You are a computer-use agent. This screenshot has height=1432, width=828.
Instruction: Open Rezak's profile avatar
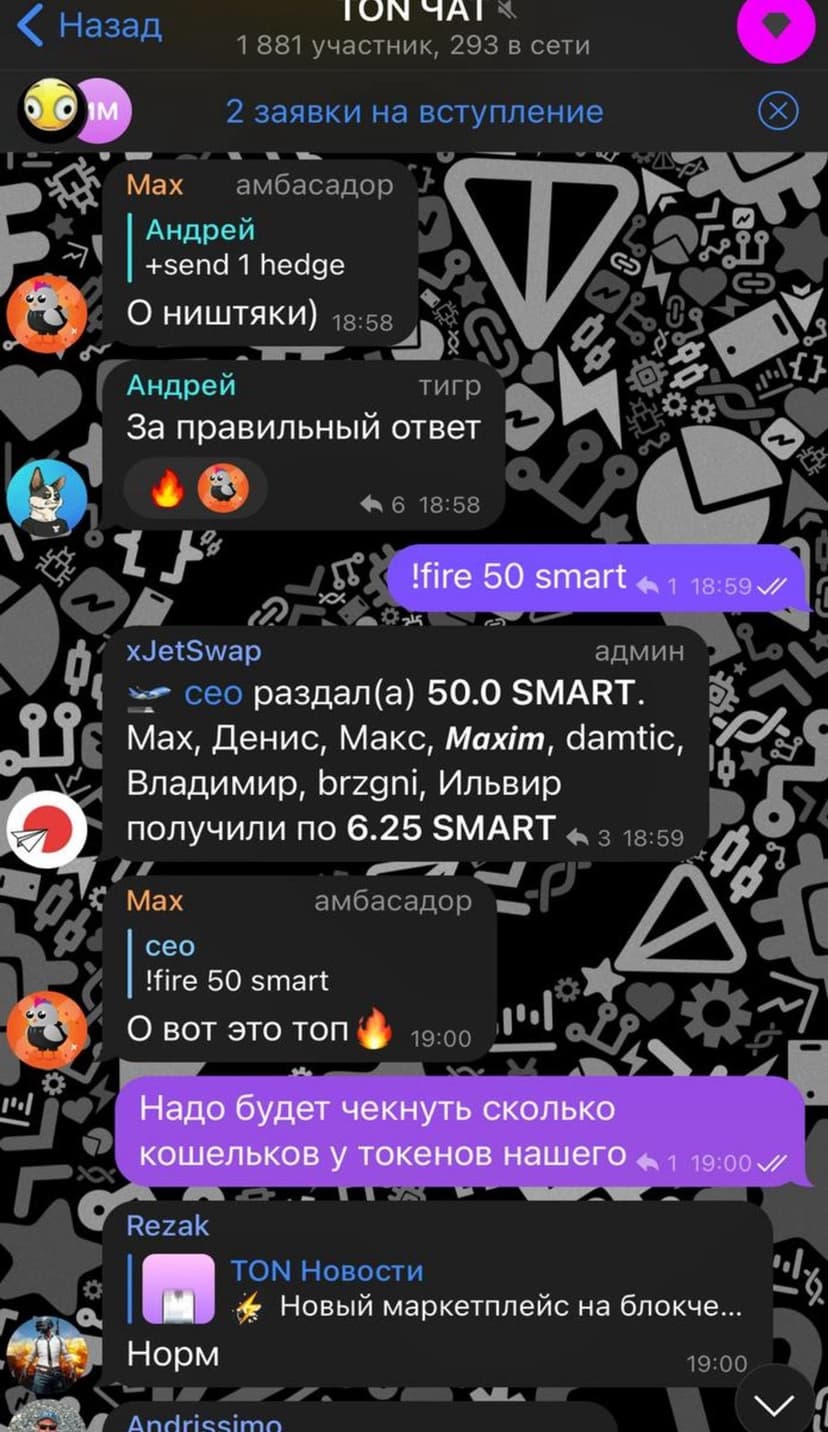(x=47, y=1355)
